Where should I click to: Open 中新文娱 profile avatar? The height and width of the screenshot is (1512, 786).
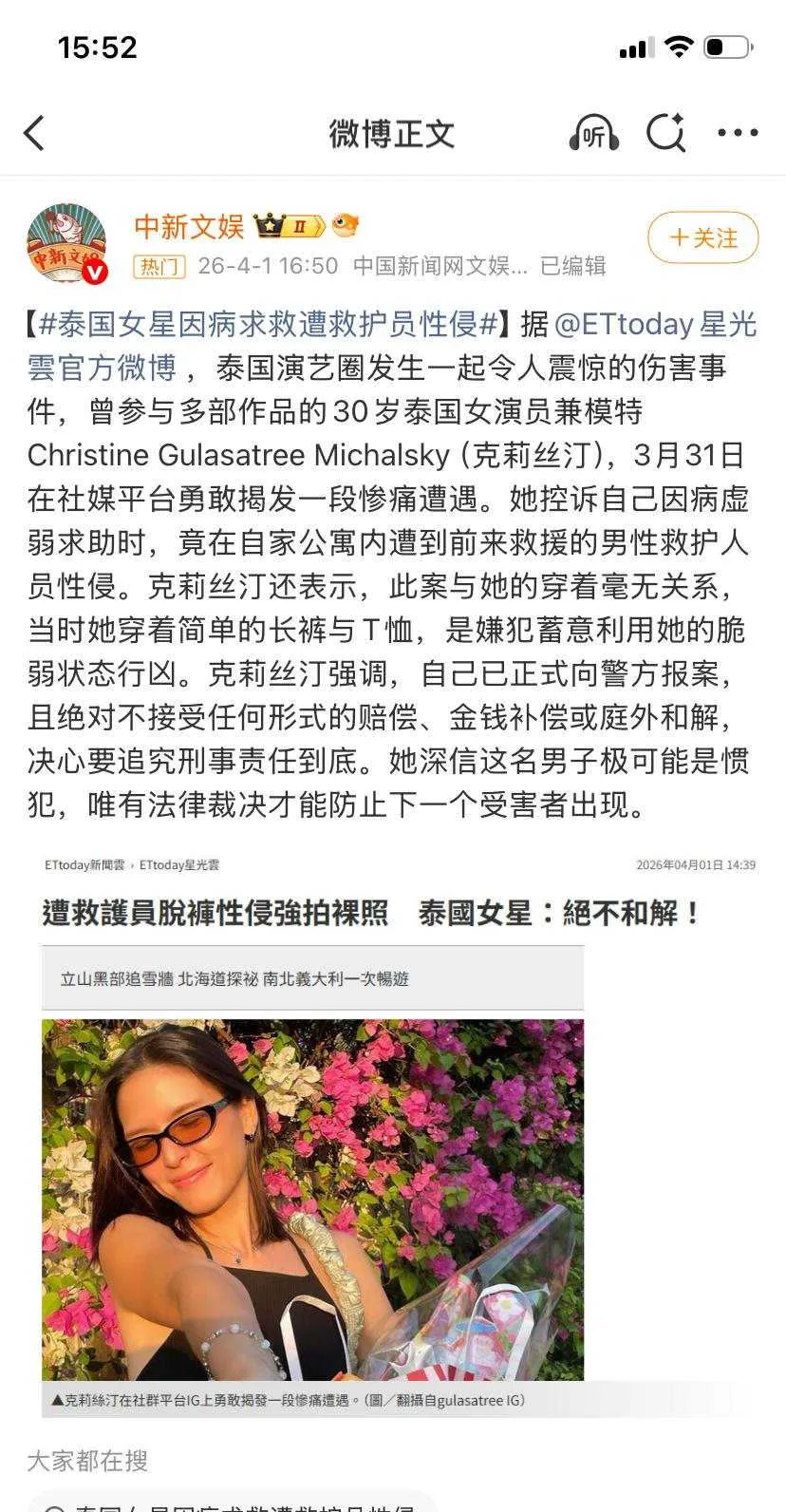pyautogui.click(x=67, y=244)
